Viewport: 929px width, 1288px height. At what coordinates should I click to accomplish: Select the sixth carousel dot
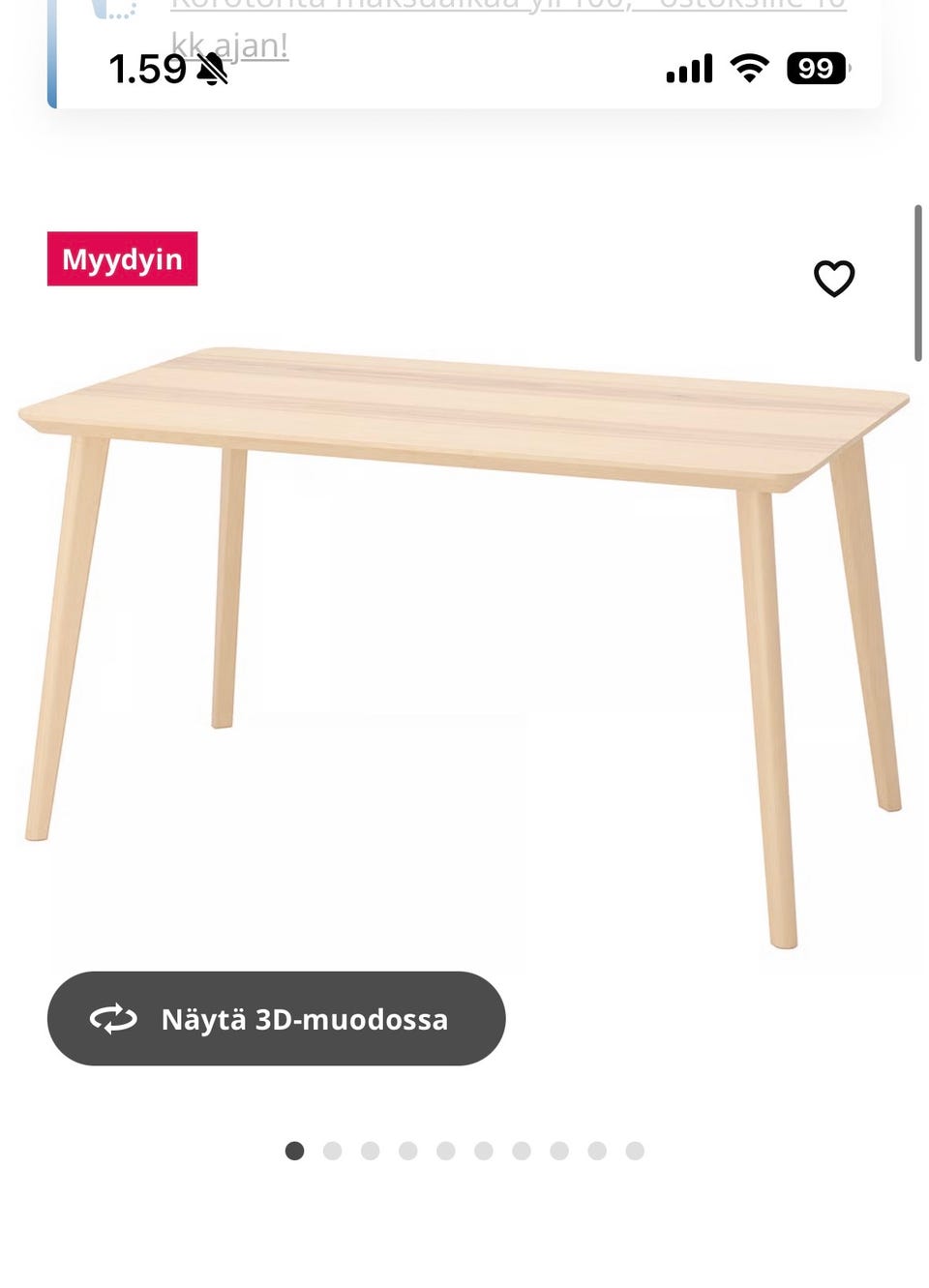coord(484,1152)
